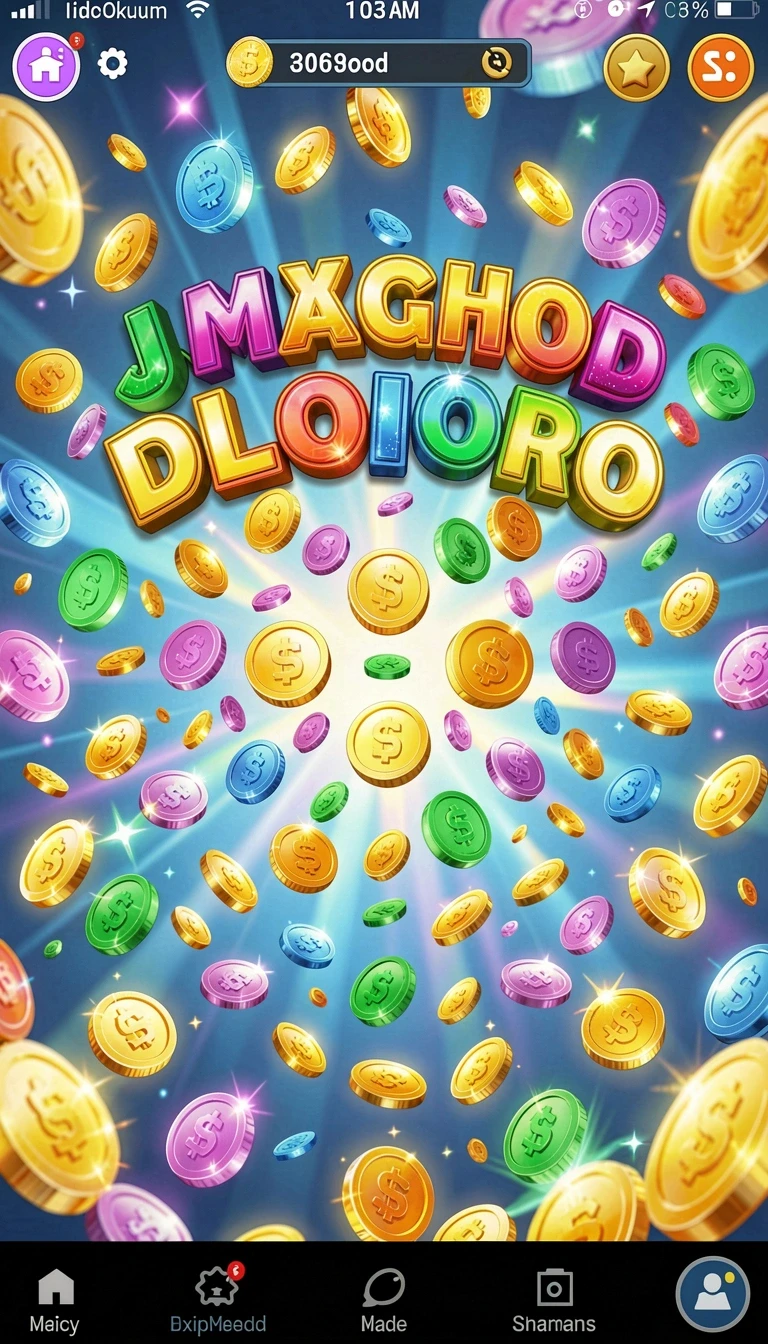
Task: Tap the coin balance refresh icon
Action: (x=497, y=64)
